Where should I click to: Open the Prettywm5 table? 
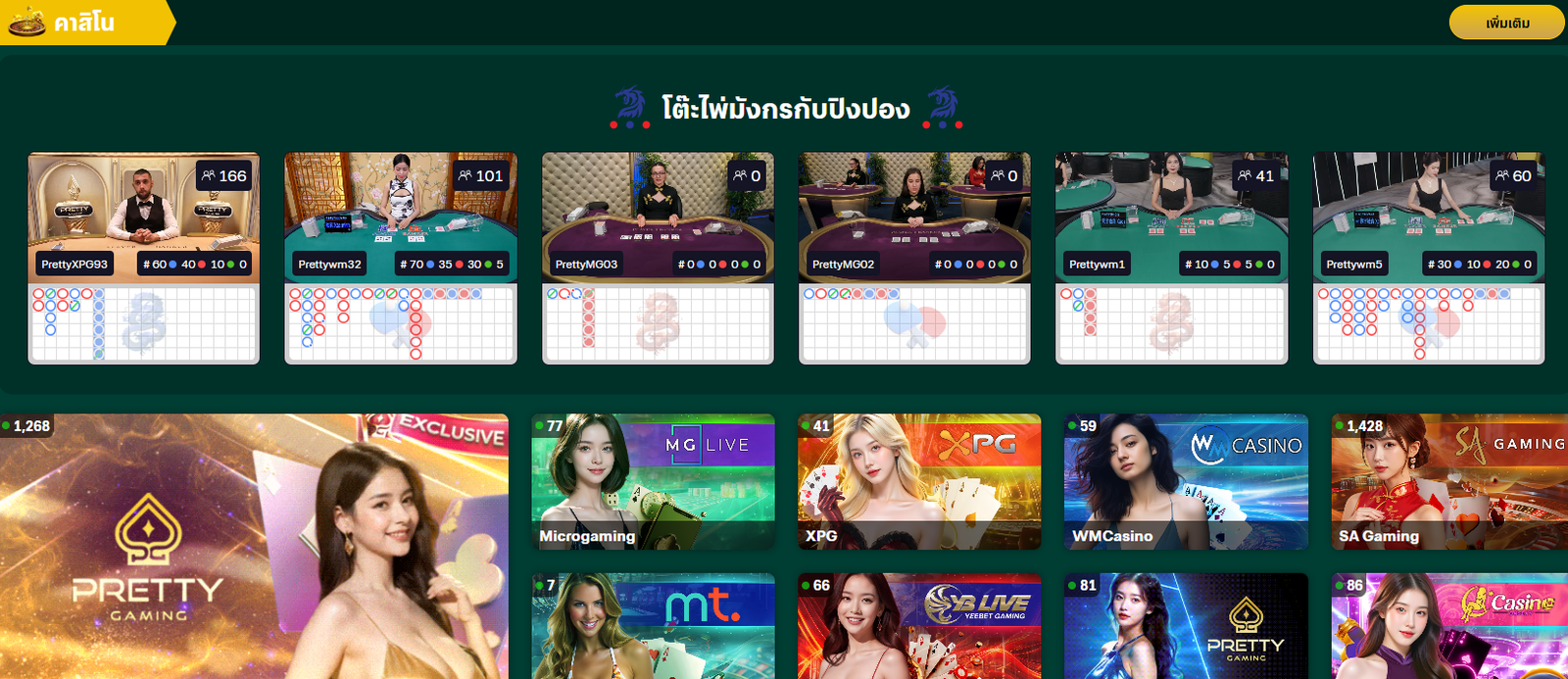pos(1428,218)
